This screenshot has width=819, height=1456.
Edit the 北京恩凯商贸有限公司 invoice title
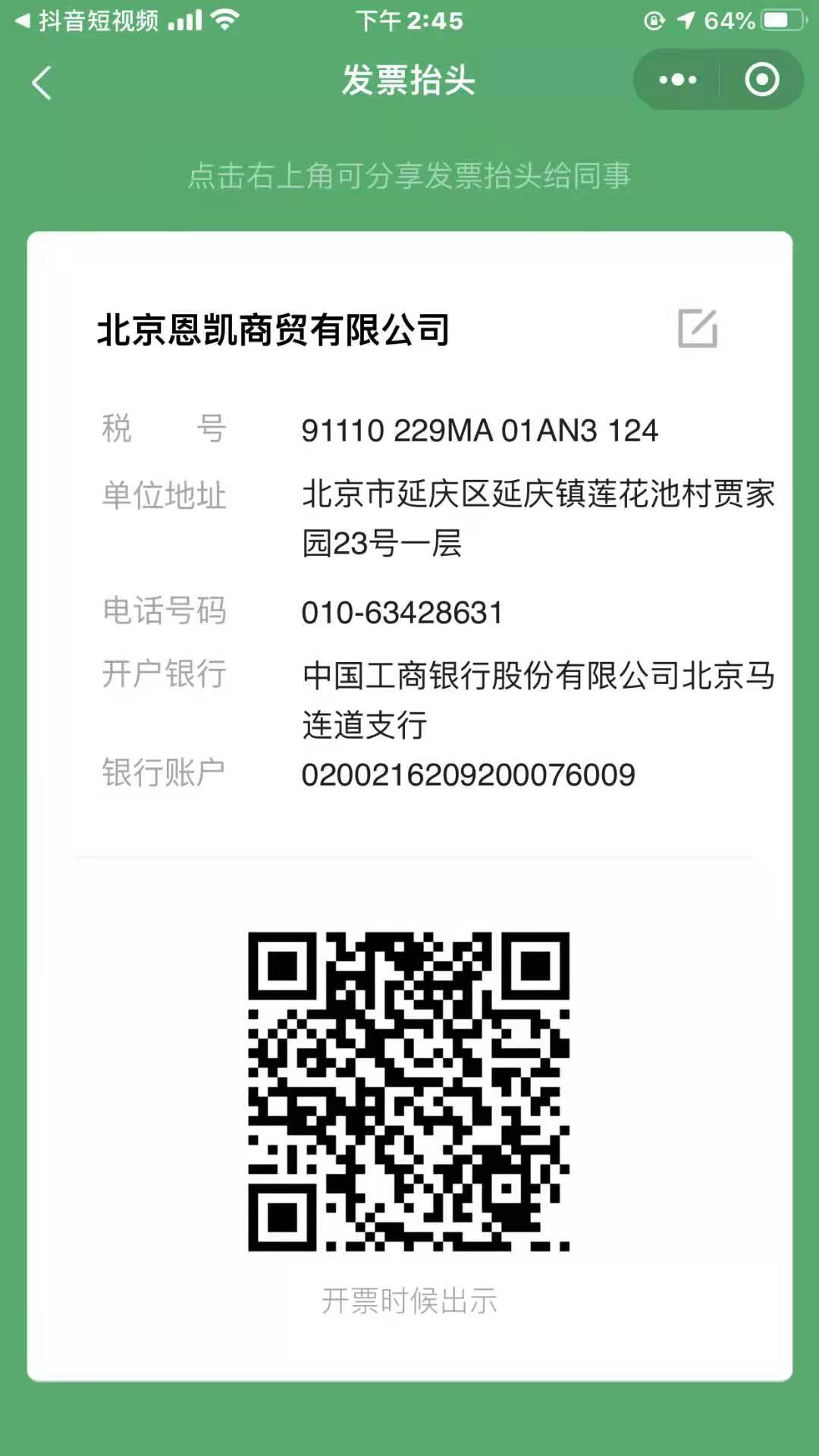click(697, 328)
